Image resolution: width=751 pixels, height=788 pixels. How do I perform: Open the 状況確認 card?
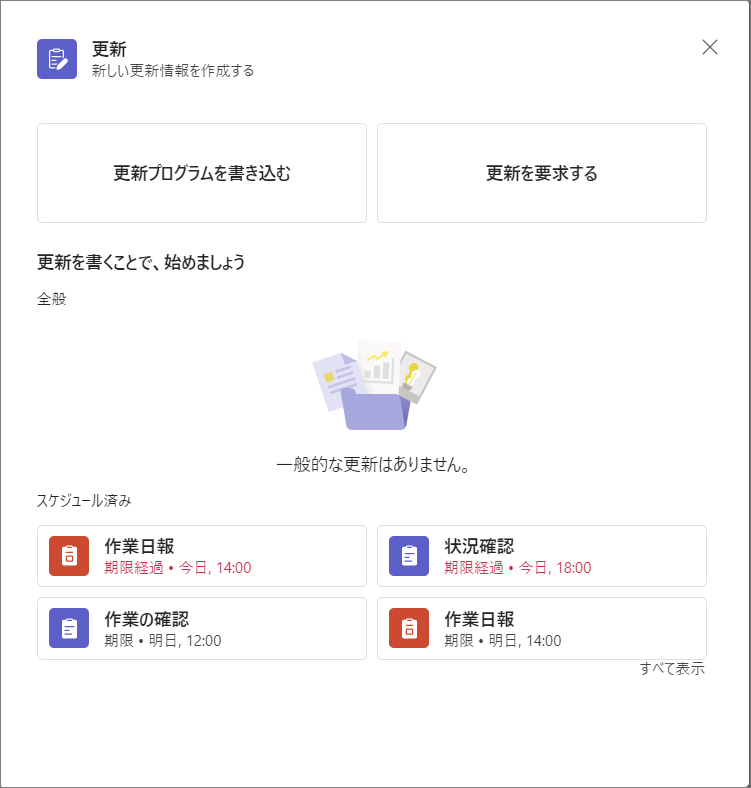(x=541, y=556)
